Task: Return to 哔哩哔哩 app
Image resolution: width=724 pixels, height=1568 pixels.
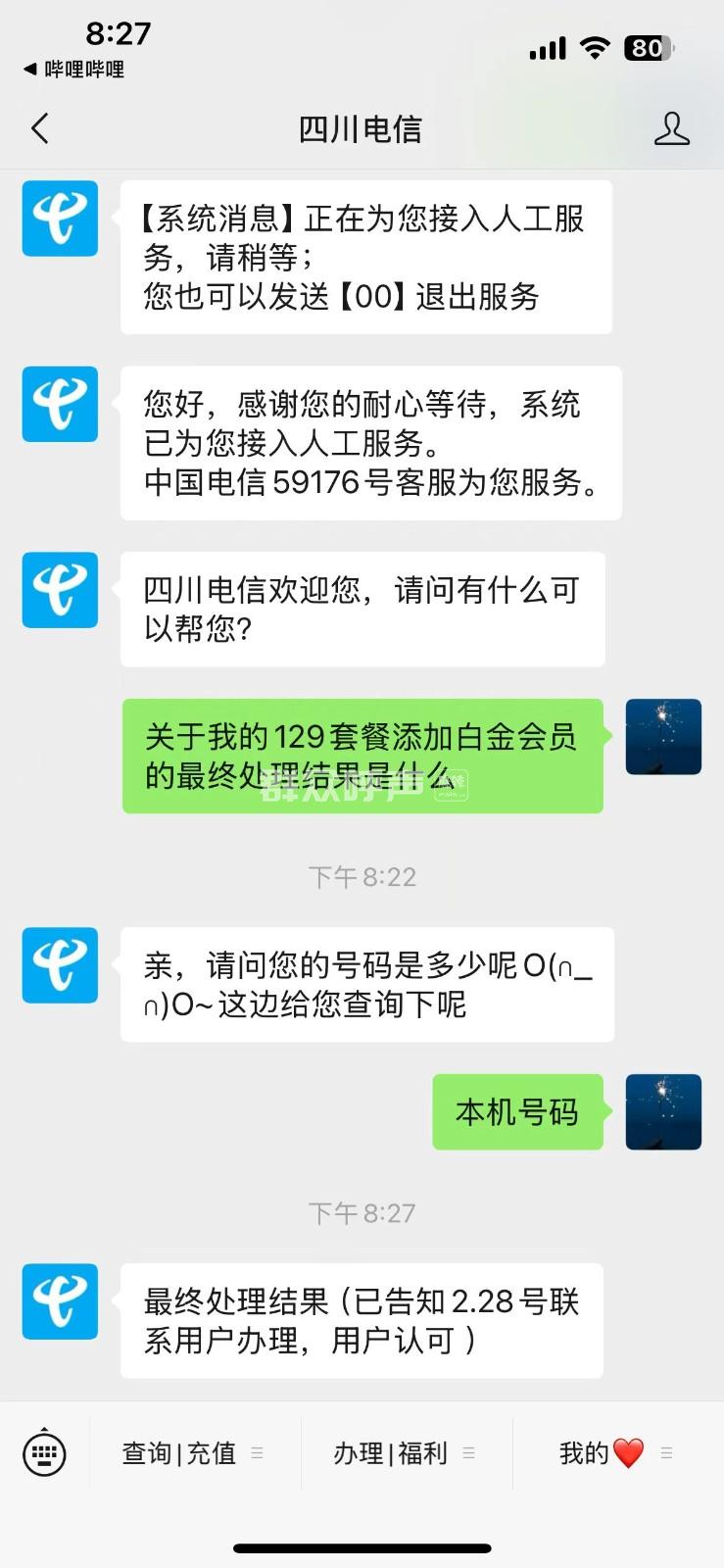Action: pyautogui.click(x=74, y=70)
